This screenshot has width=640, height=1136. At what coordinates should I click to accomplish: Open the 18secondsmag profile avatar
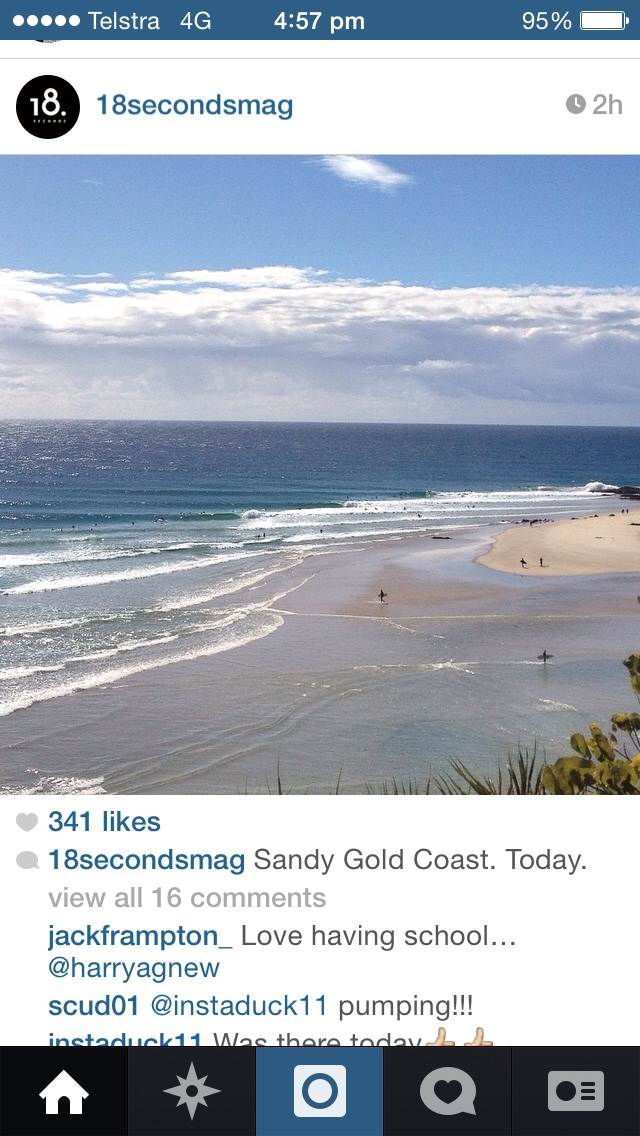click(48, 106)
